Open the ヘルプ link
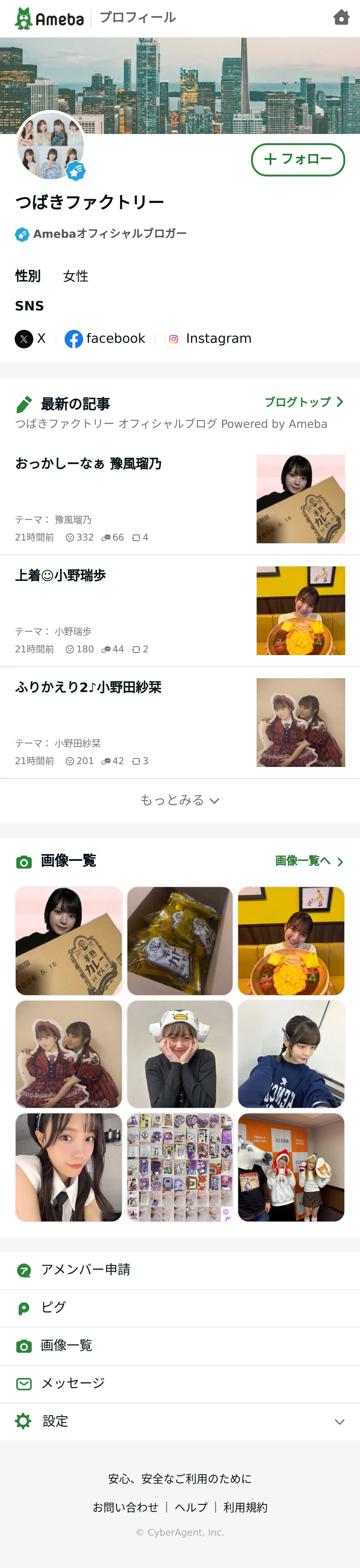 tap(191, 1507)
